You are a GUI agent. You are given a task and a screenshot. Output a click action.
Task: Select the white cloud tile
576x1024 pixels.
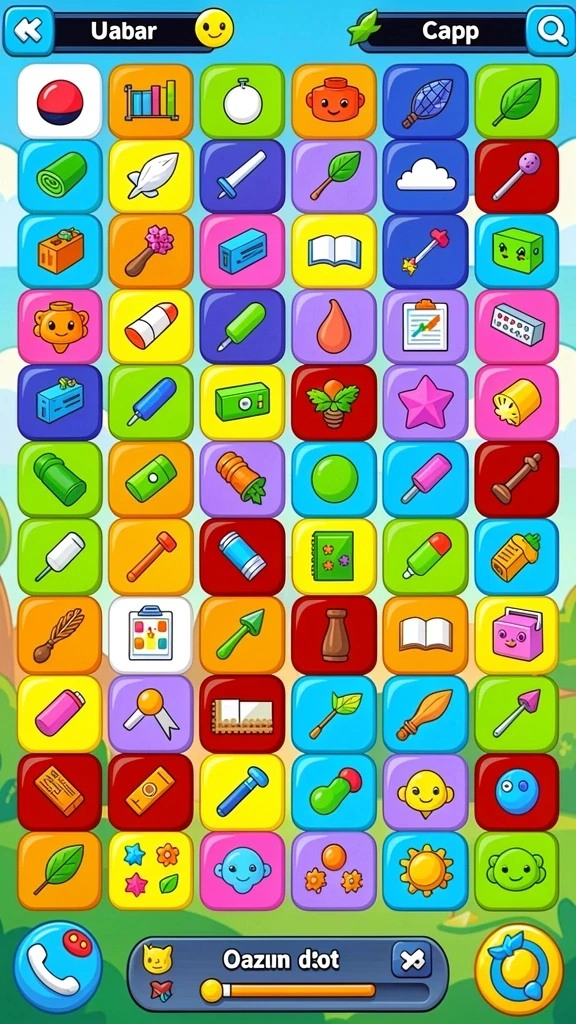[425, 176]
